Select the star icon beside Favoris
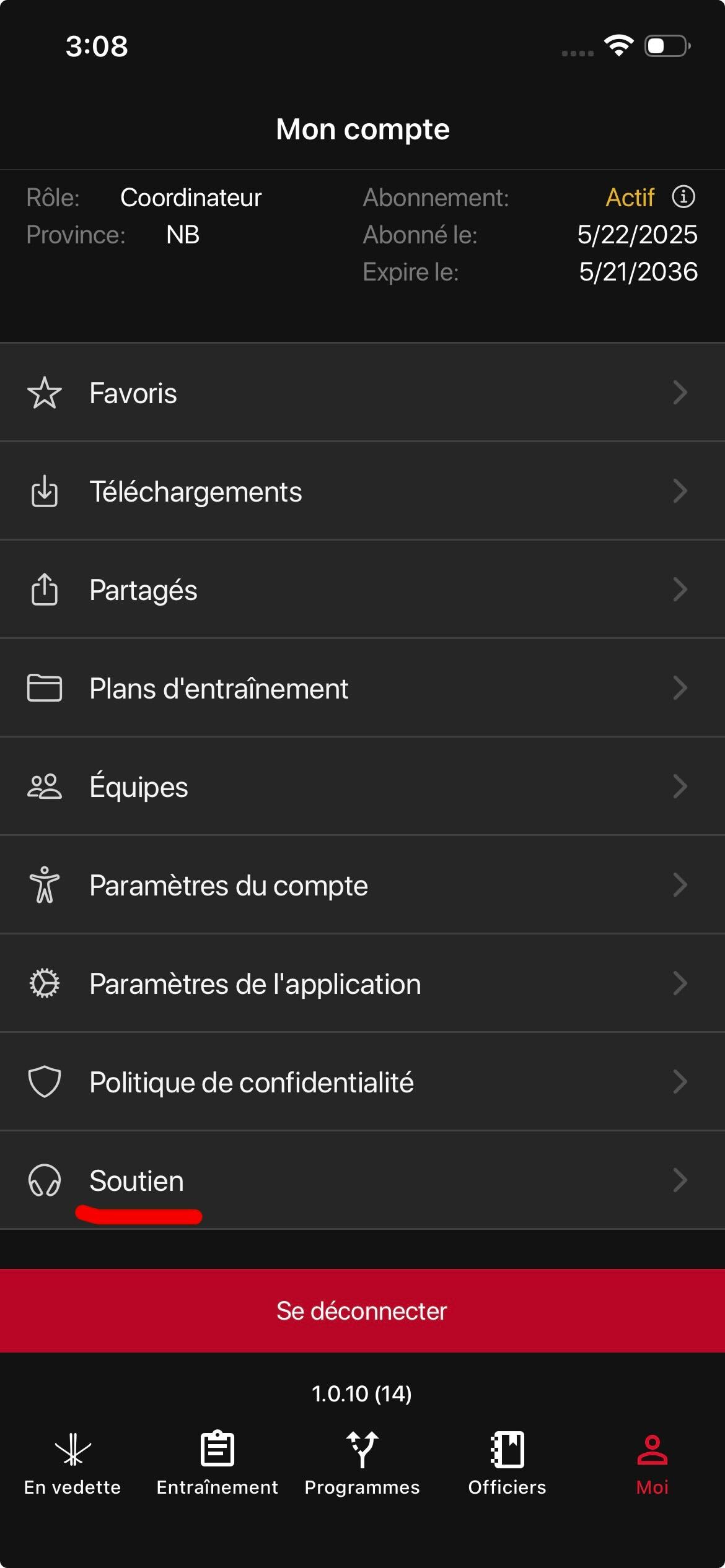Image resolution: width=725 pixels, height=1568 pixels. [x=43, y=392]
